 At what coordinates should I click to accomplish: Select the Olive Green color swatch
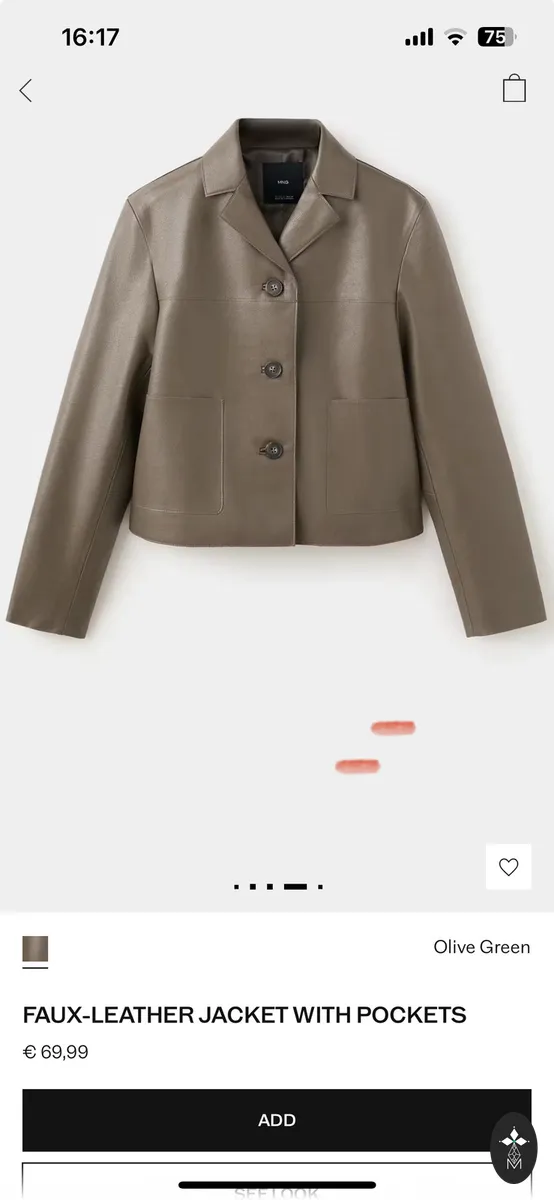(x=35, y=949)
